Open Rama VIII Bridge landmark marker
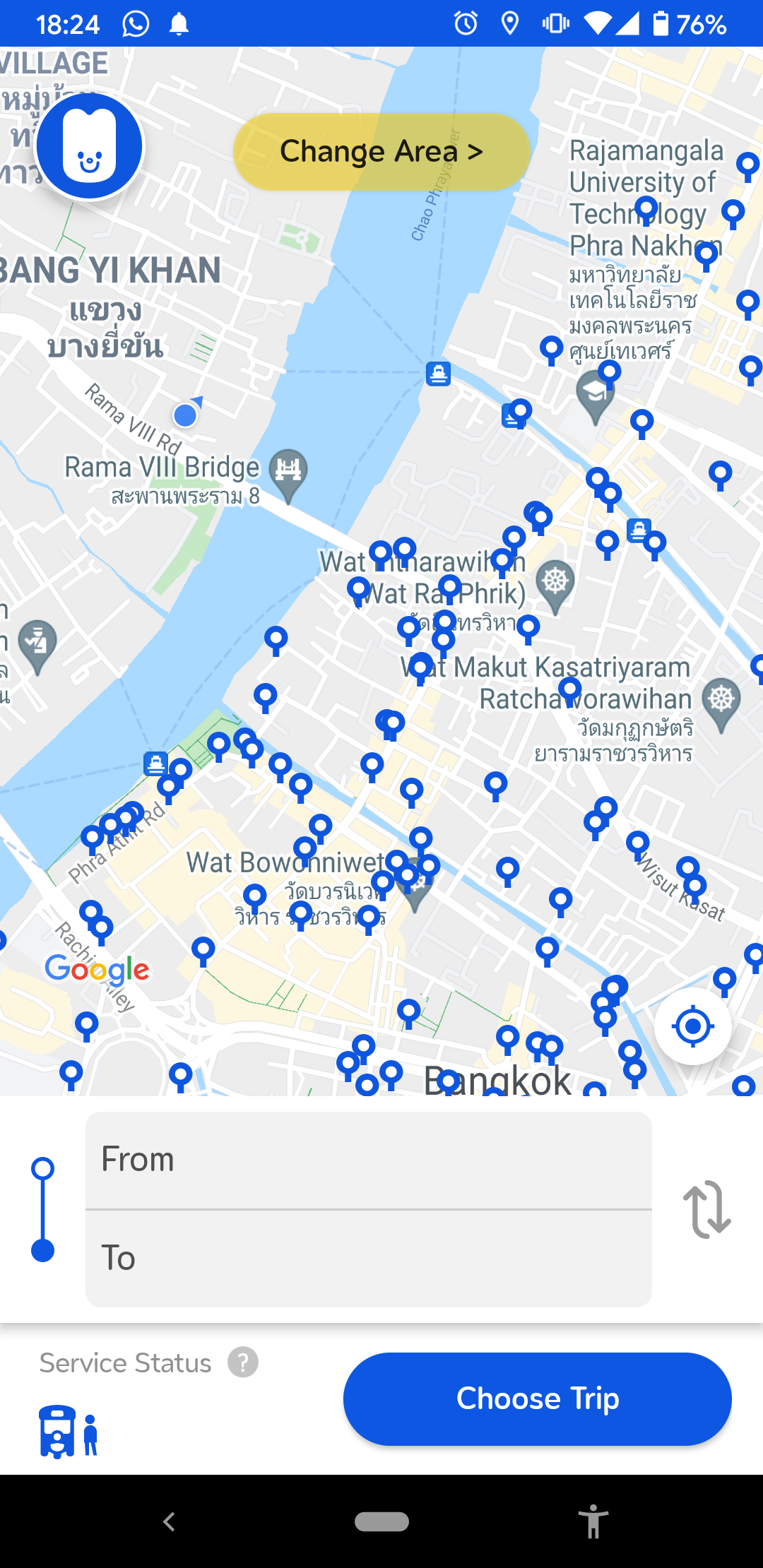The height and width of the screenshot is (1568, 763). click(288, 471)
